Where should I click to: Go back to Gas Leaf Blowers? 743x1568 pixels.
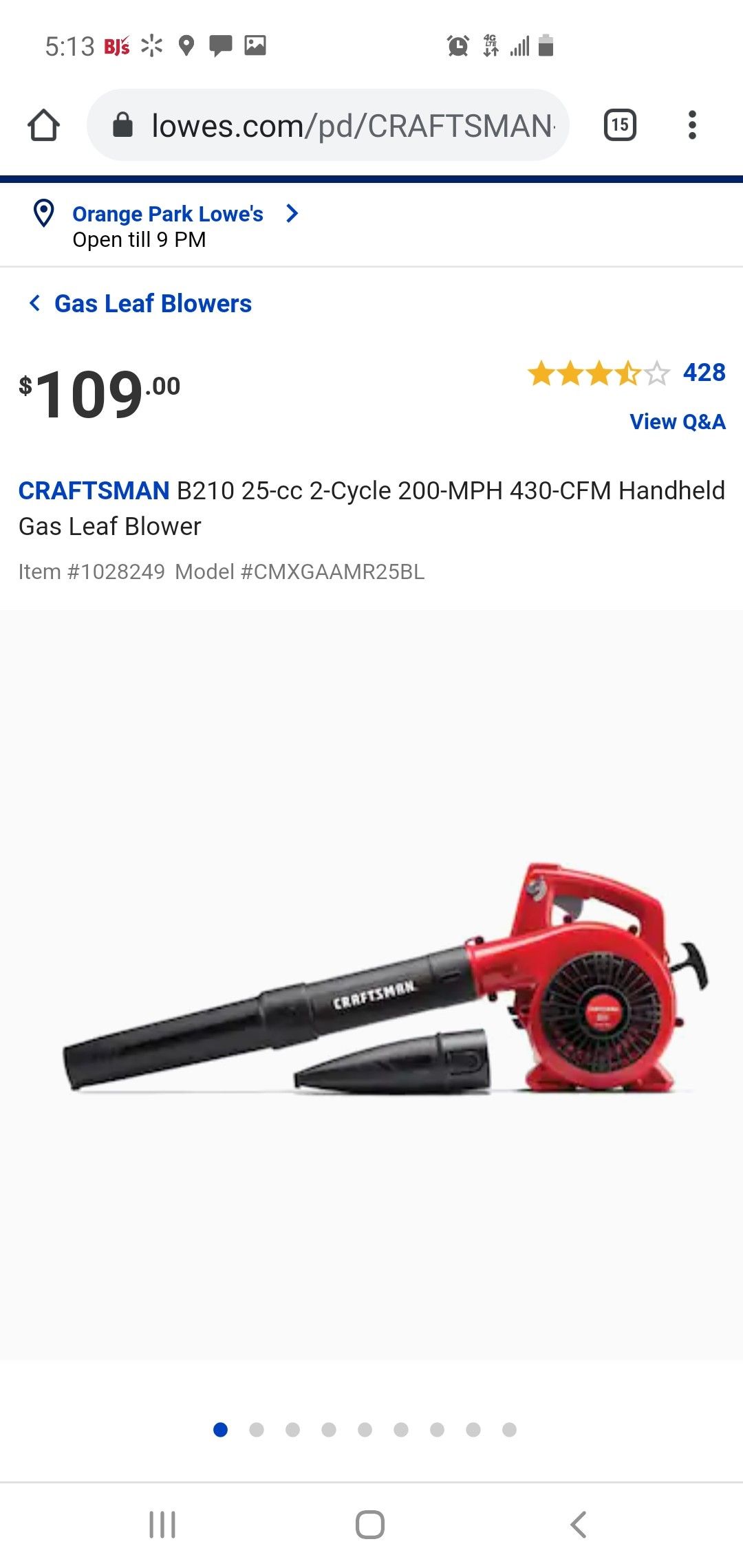click(x=140, y=303)
